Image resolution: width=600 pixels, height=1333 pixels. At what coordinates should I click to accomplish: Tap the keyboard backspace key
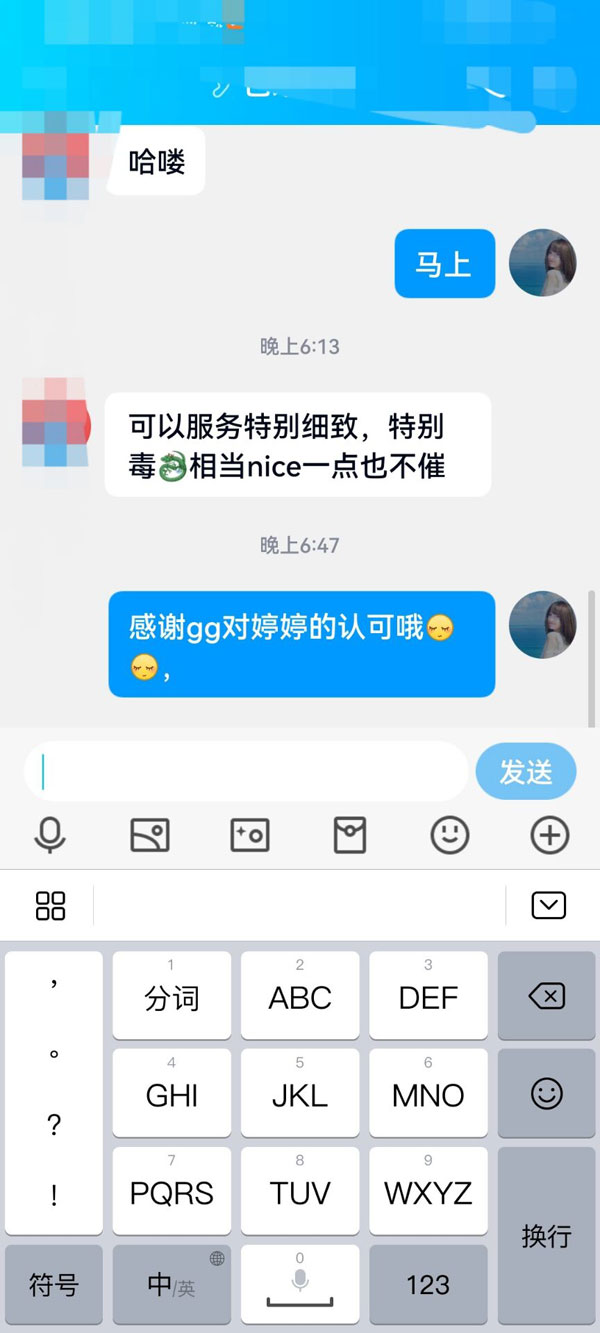click(547, 995)
